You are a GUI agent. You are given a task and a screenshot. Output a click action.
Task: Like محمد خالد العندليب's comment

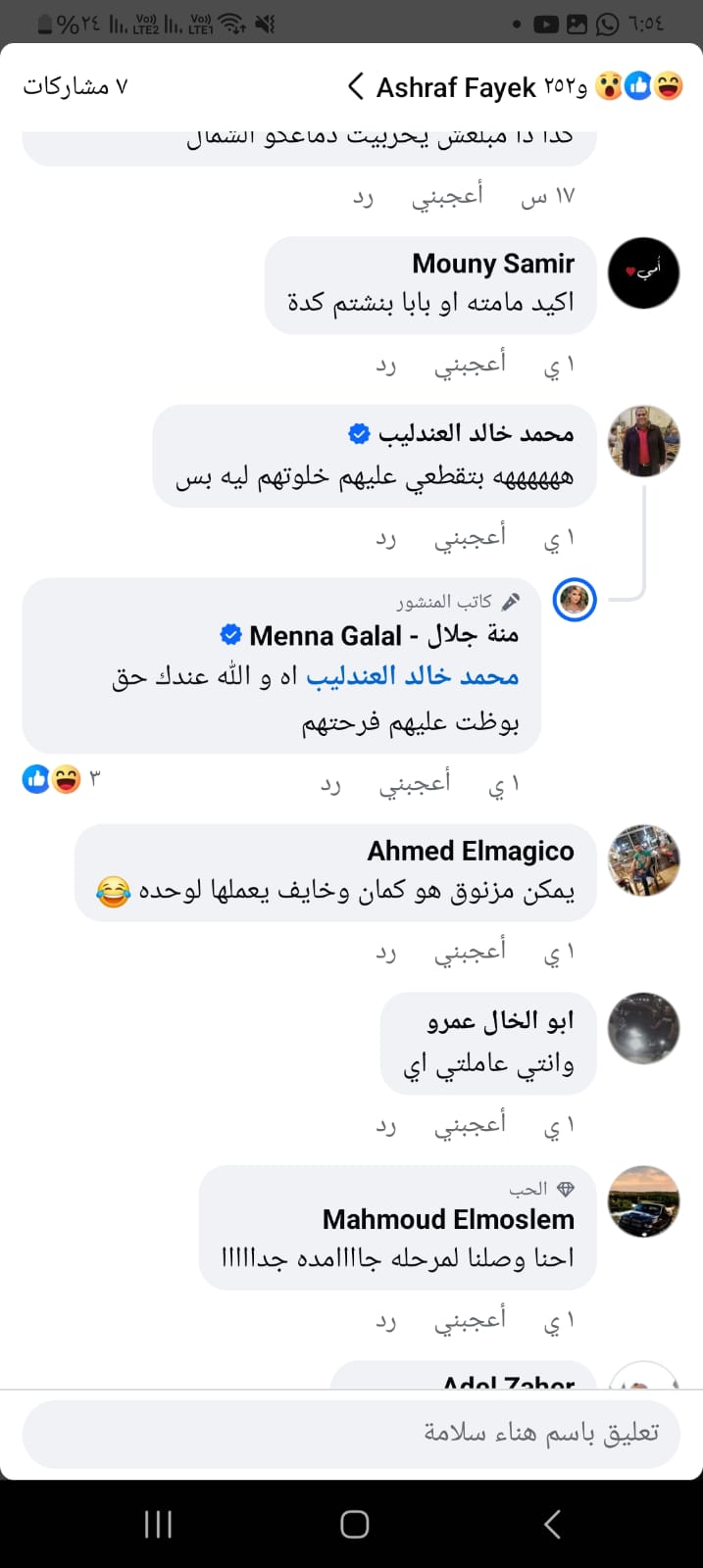point(470,536)
